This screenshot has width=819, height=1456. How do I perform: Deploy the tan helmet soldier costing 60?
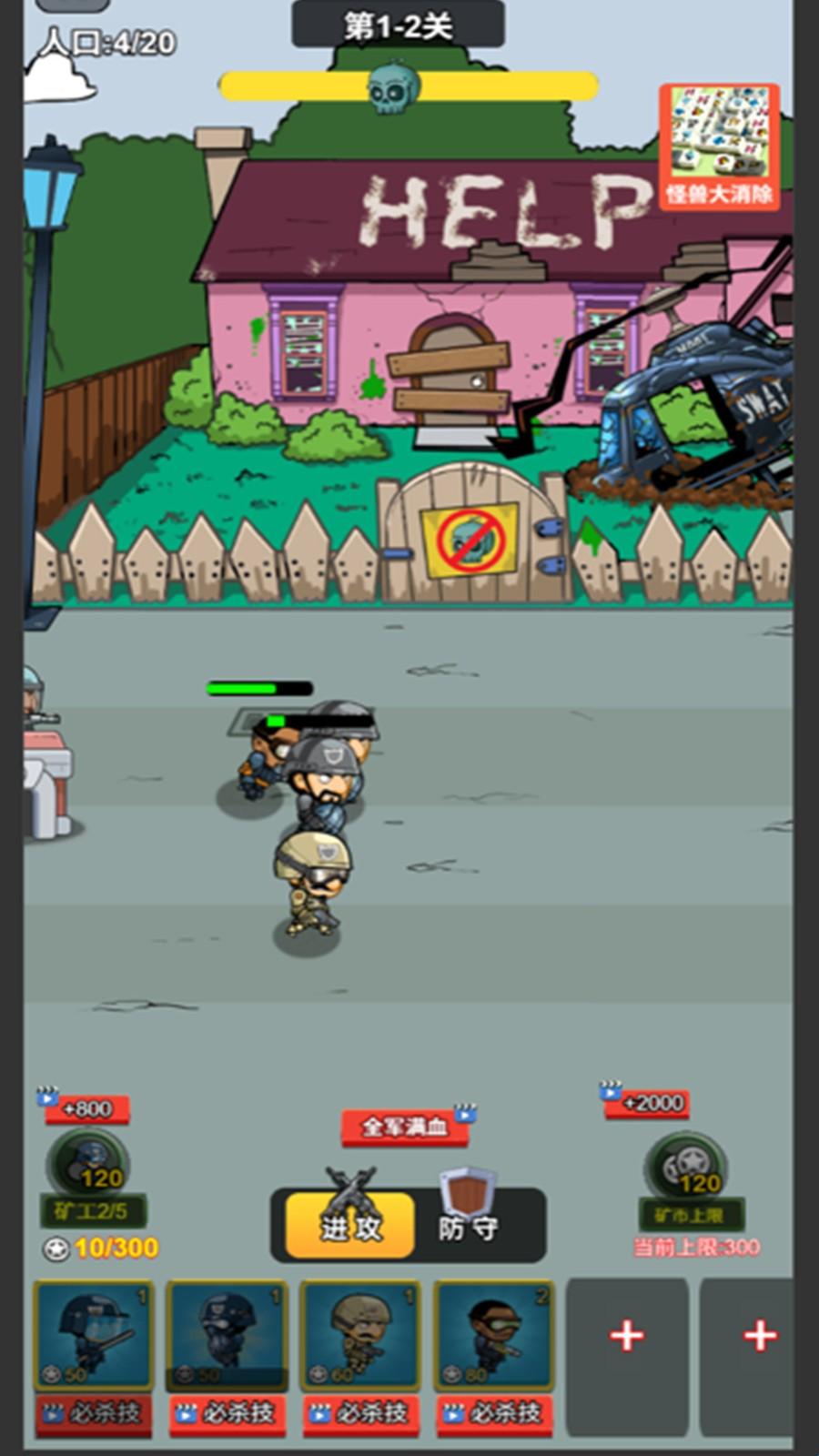point(360,1334)
